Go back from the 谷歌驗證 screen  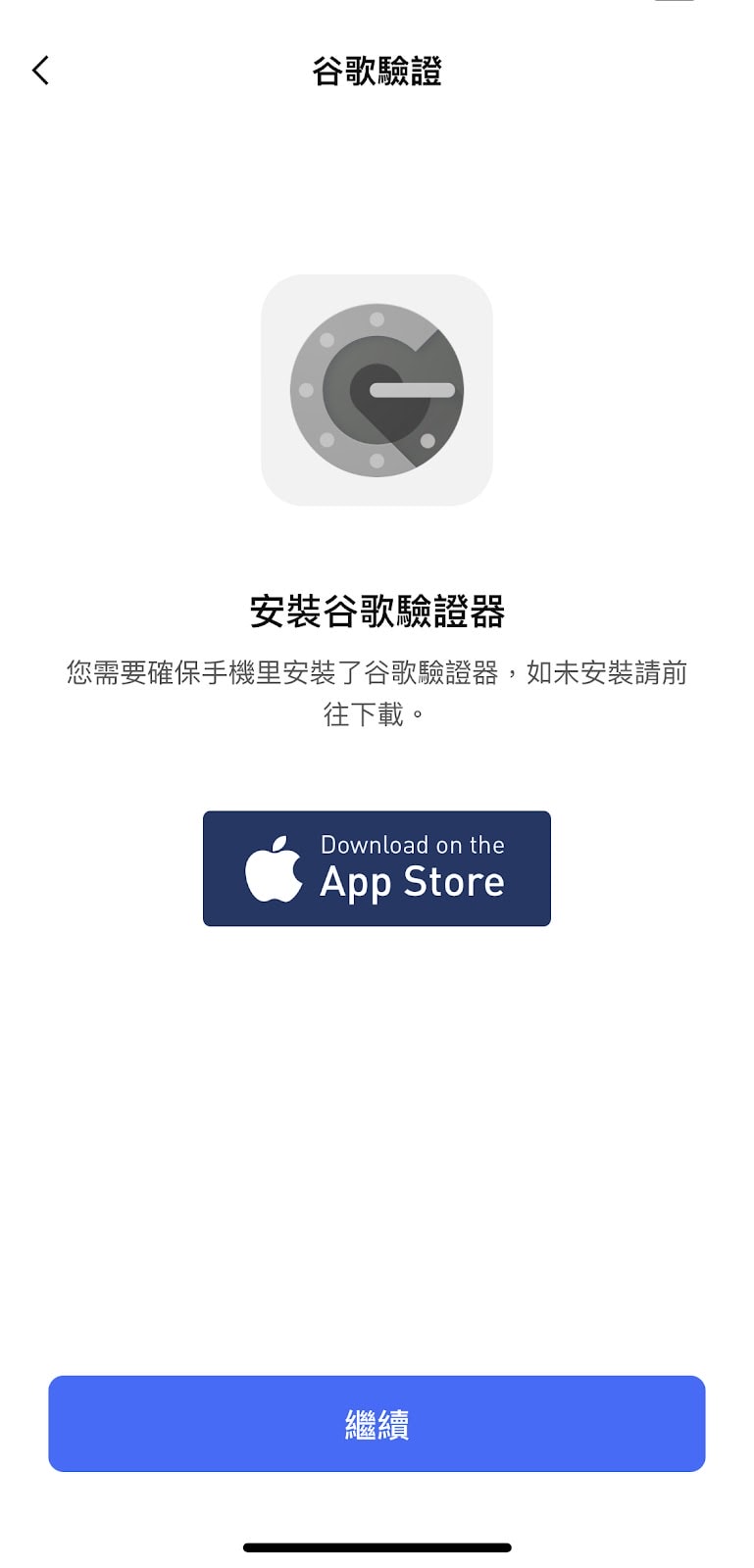tap(40, 71)
